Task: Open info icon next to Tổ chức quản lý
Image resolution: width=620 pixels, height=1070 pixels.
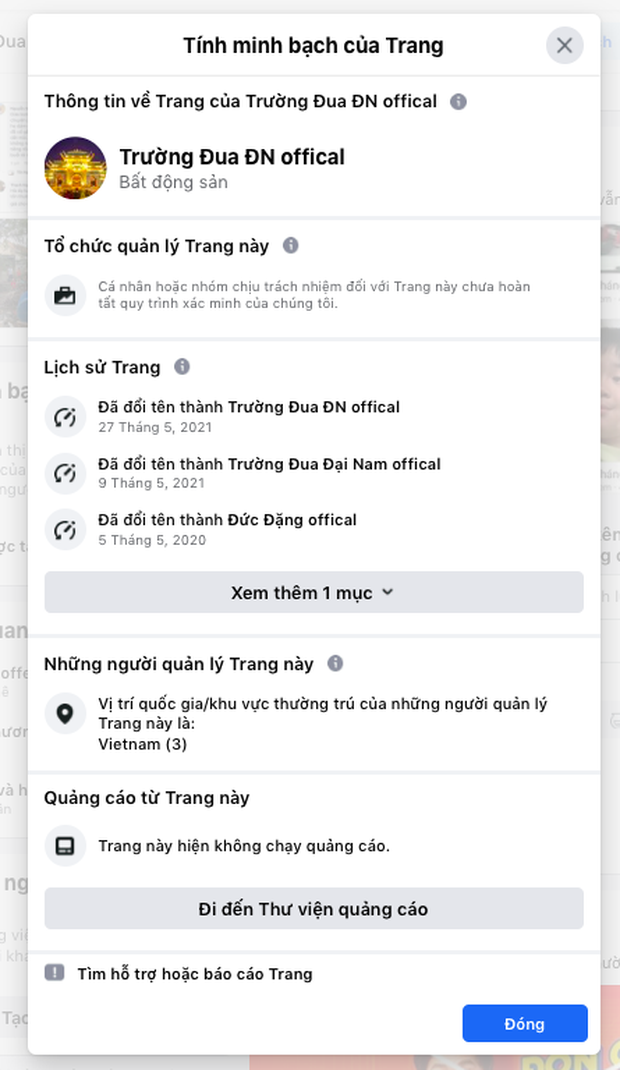Action: (290, 245)
